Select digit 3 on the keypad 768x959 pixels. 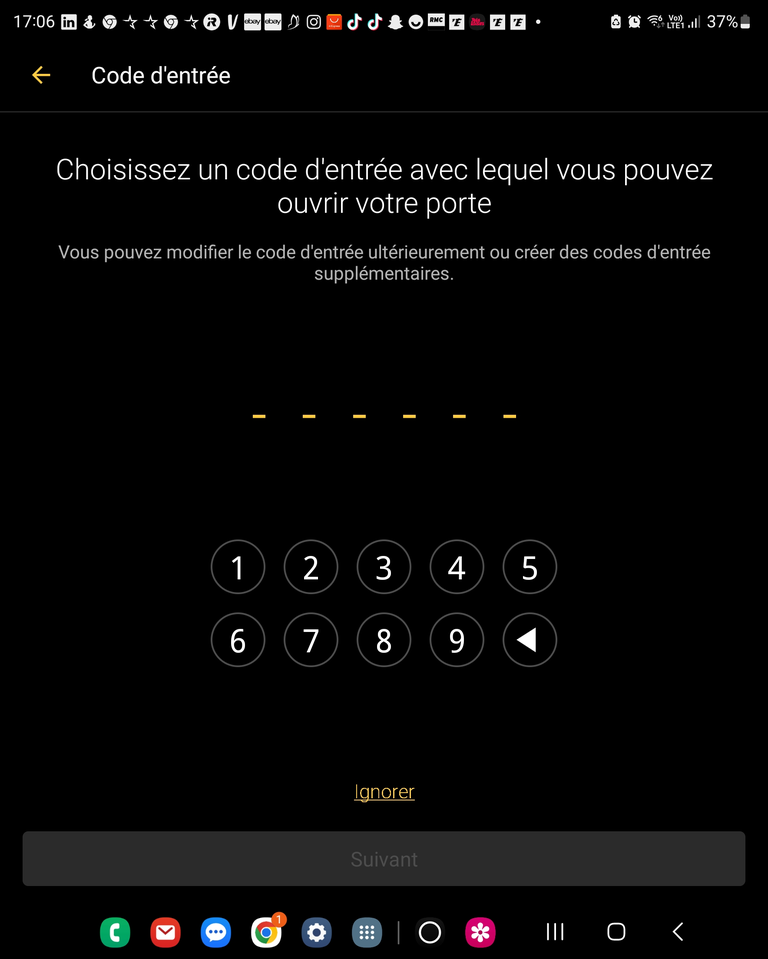coord(384,568)
